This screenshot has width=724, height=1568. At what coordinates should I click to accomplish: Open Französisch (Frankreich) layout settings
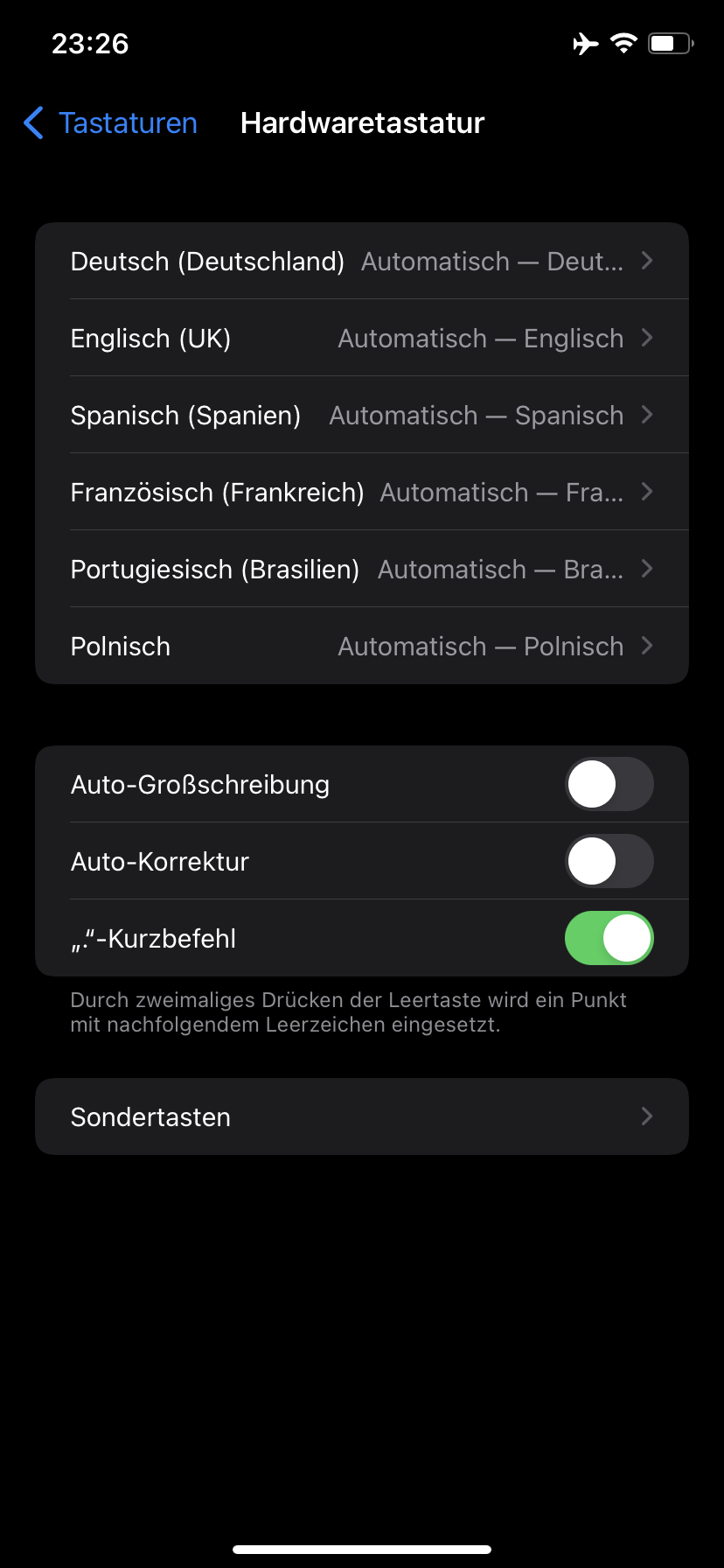click(362, 492)
